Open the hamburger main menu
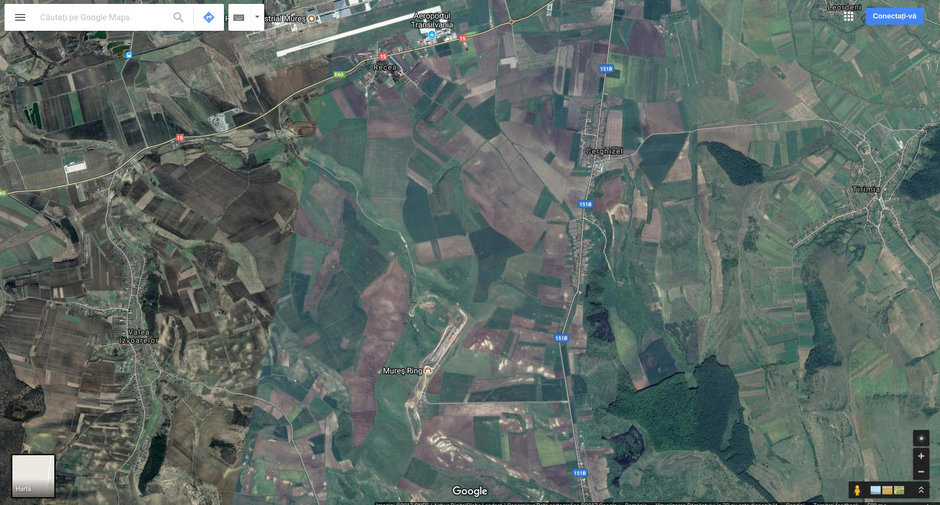The image size is (940, 505). (20, 17)
